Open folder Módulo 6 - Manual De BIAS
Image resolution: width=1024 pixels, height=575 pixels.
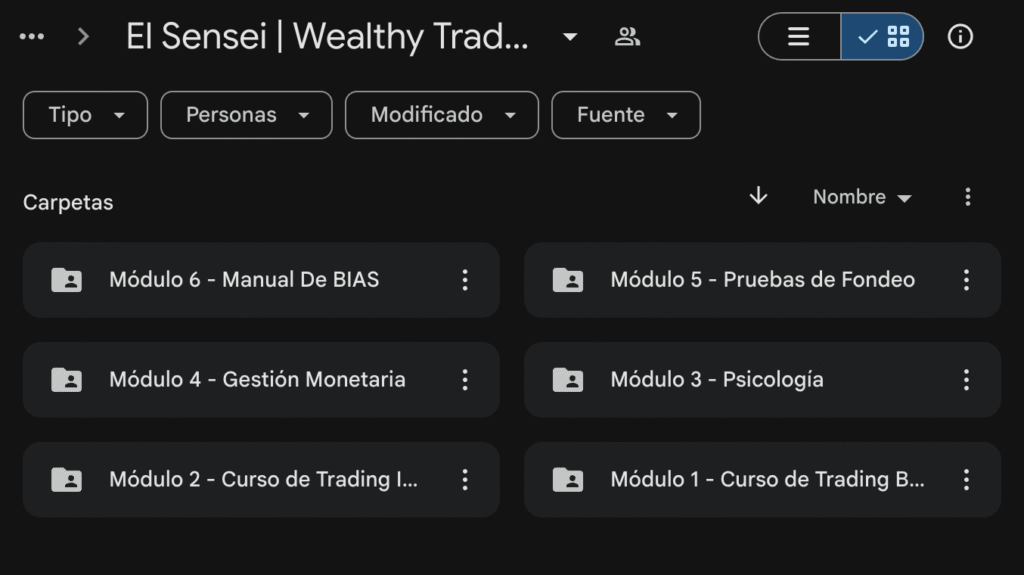(x=244, y=280)
